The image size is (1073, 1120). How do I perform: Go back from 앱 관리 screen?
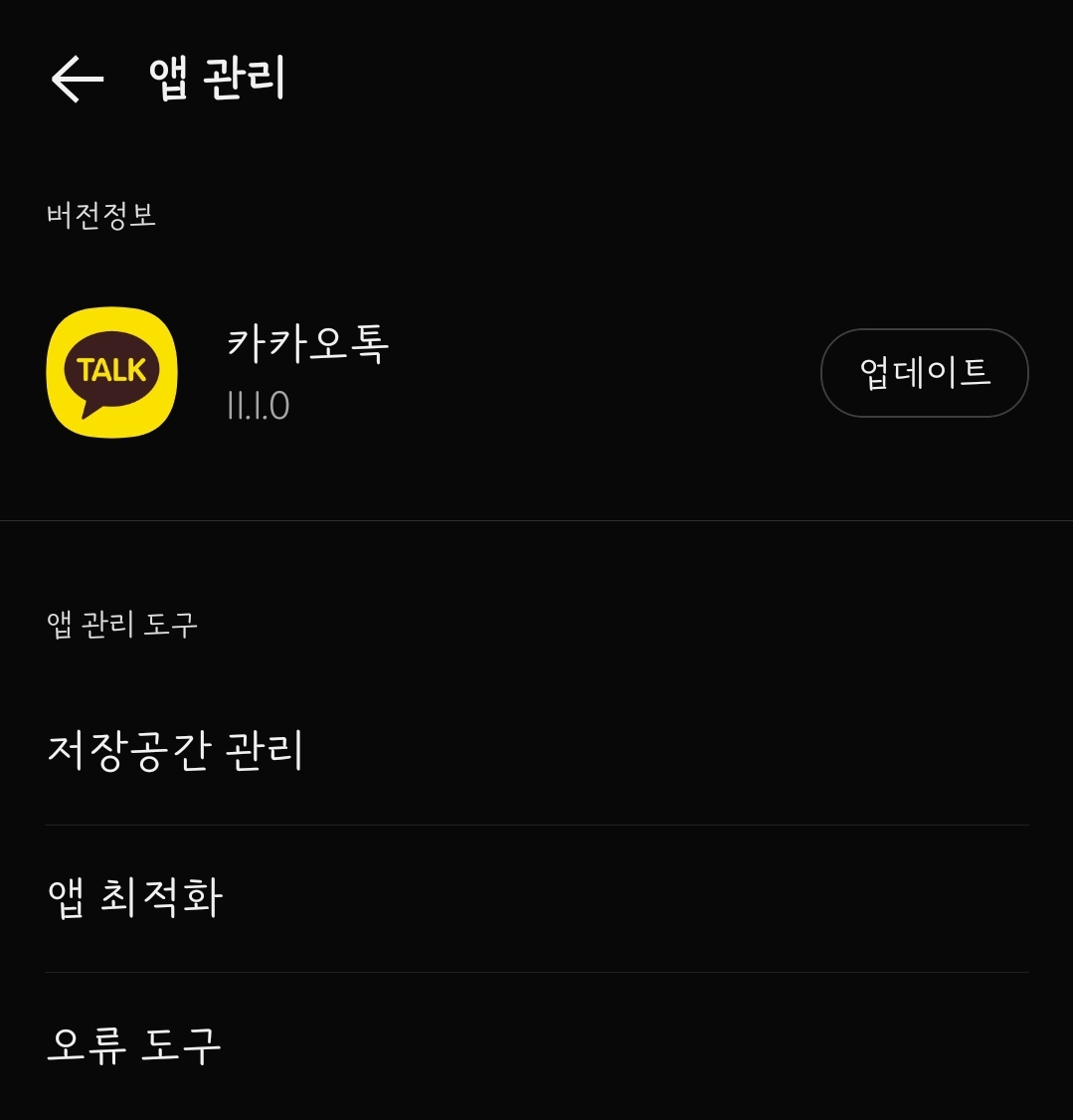[x=77, y=79]
